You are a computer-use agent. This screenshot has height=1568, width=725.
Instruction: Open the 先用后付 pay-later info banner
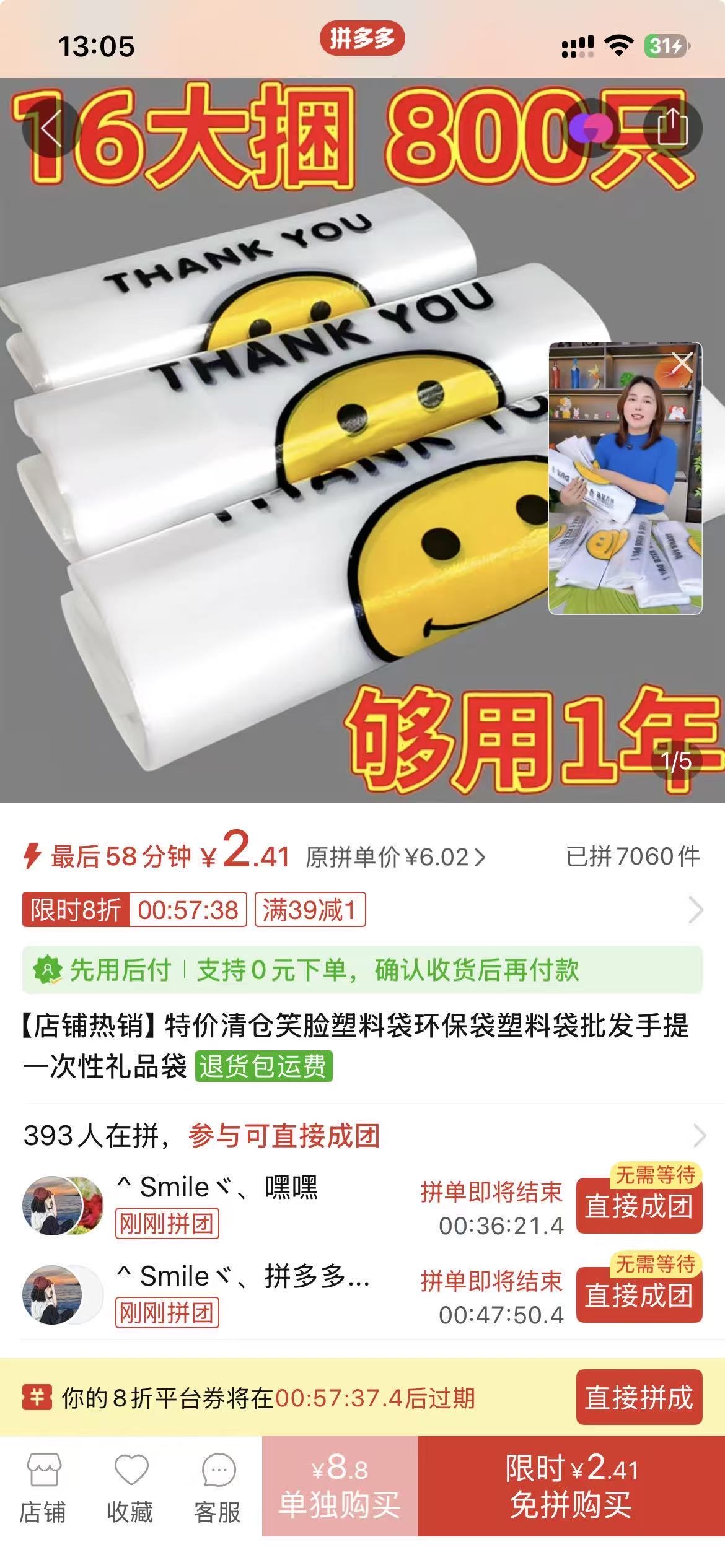362,970
